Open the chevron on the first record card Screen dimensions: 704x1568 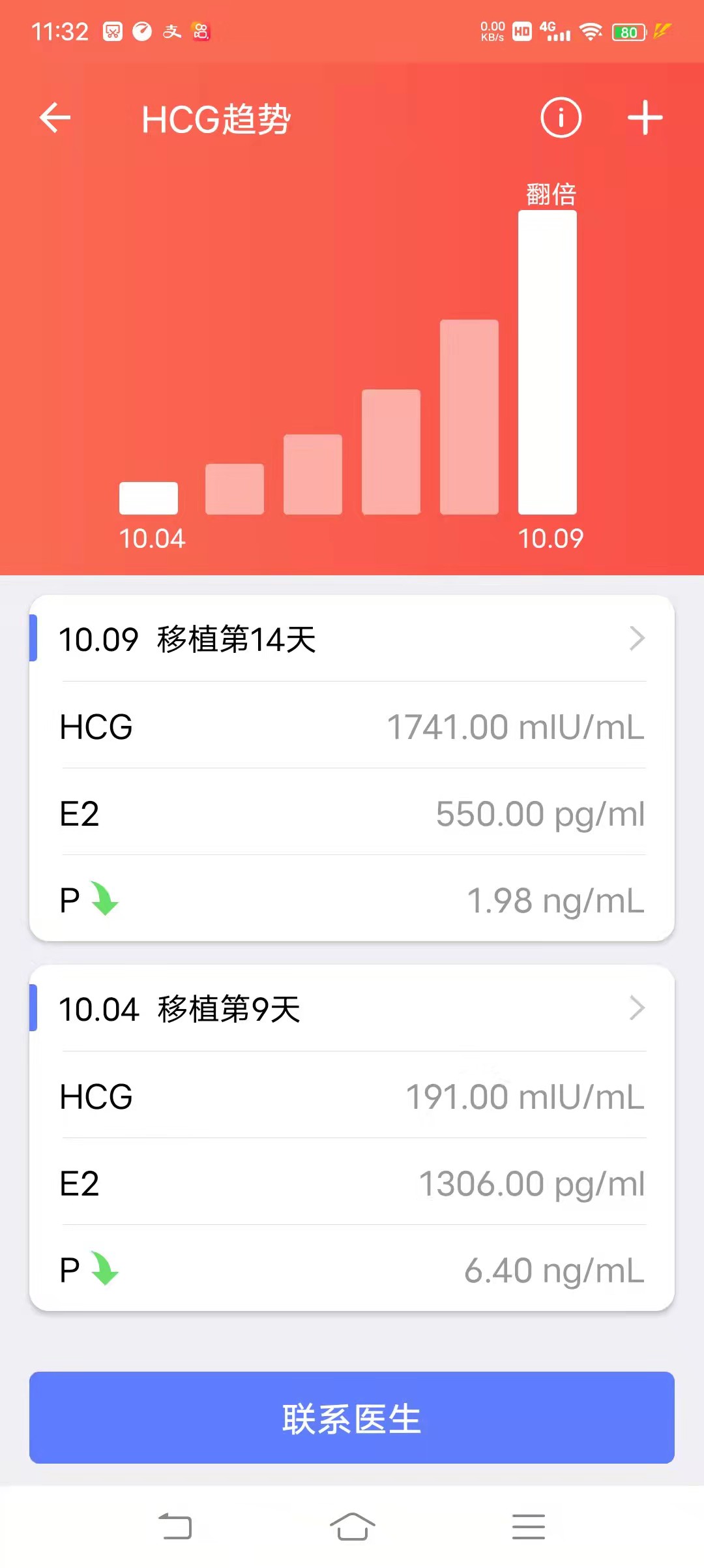[x=637, y=639]
